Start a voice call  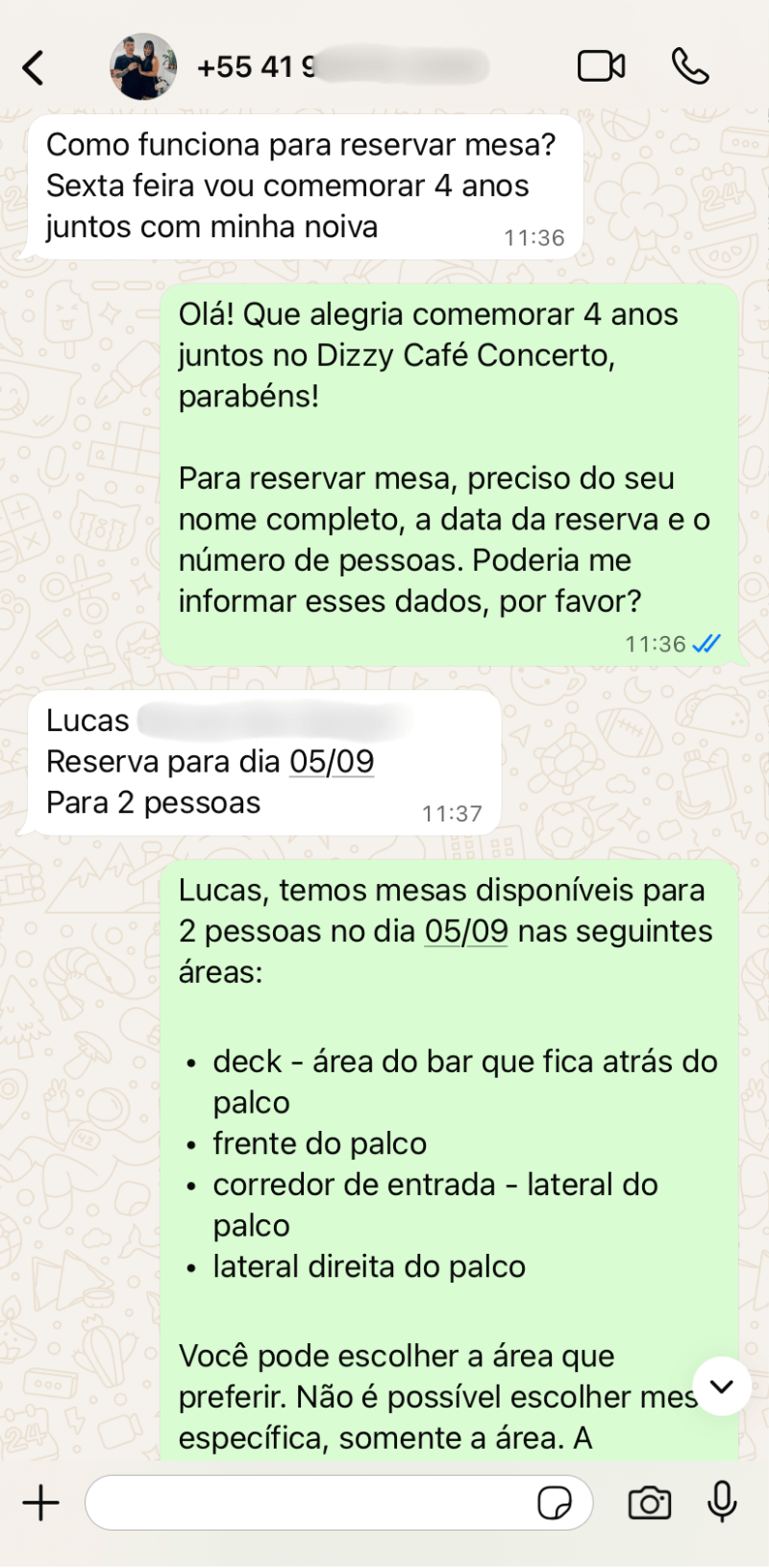[x=691, y=65]
